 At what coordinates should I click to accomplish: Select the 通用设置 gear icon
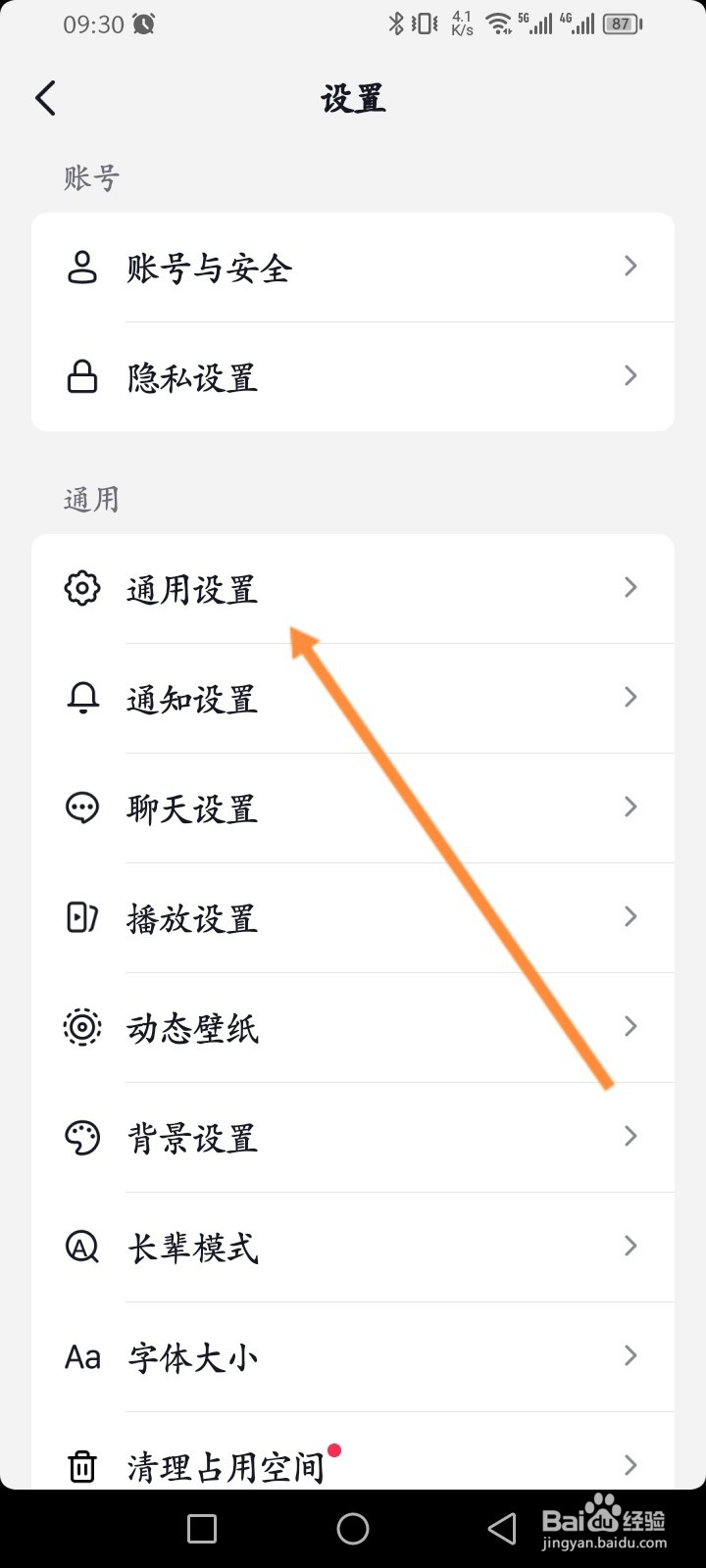point(82,588)
